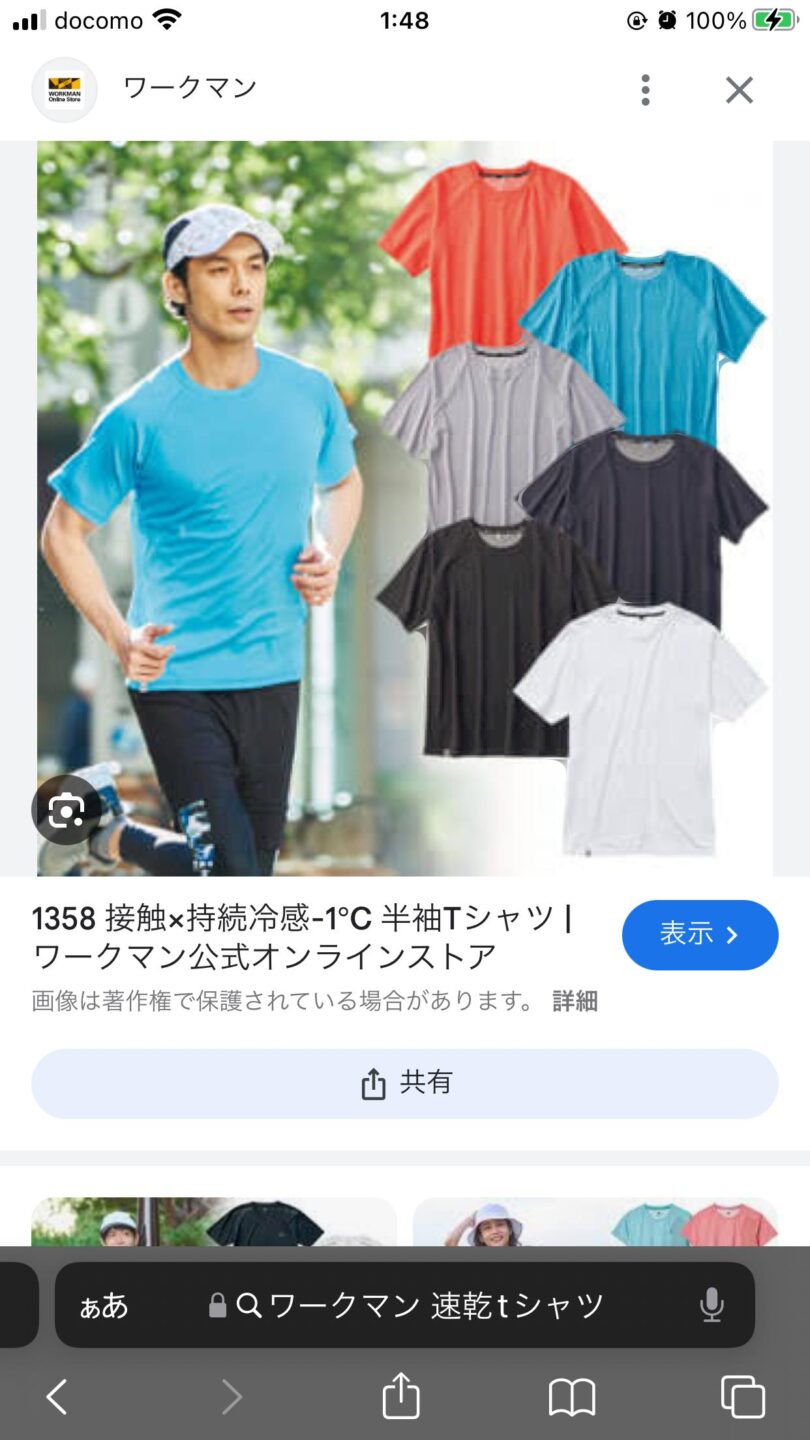Close the image viewer
The height and width of the screenshot is (1440, 810).
coord(739,90)
